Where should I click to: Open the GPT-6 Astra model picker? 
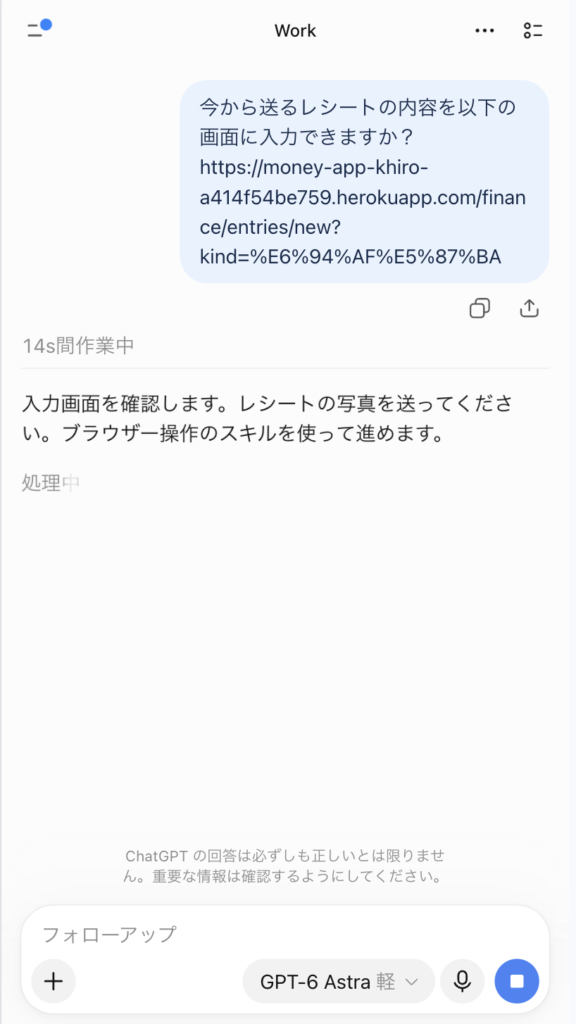tap(338, 981)
